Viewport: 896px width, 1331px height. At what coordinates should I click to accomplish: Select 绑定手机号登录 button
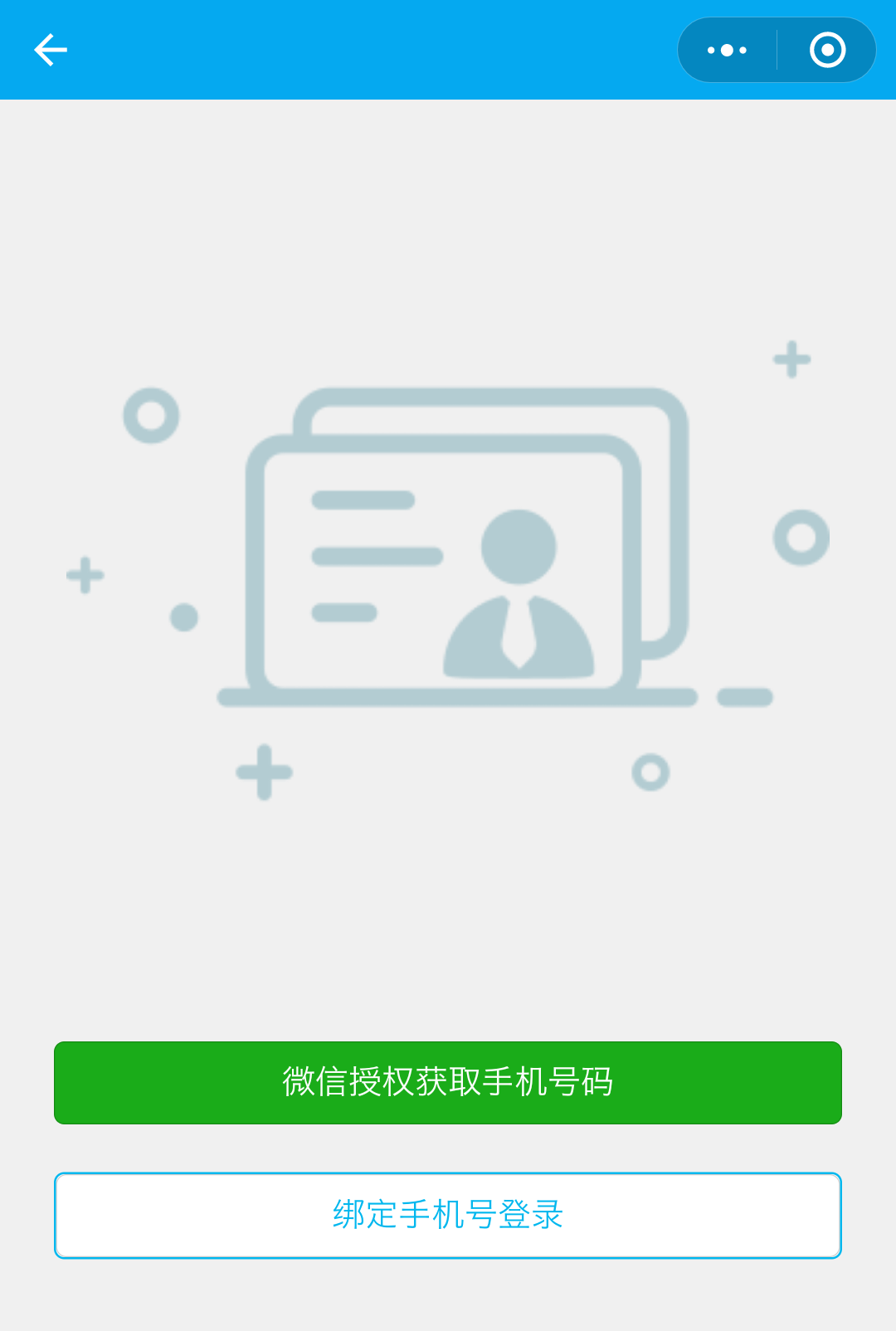coord(448,1215)
